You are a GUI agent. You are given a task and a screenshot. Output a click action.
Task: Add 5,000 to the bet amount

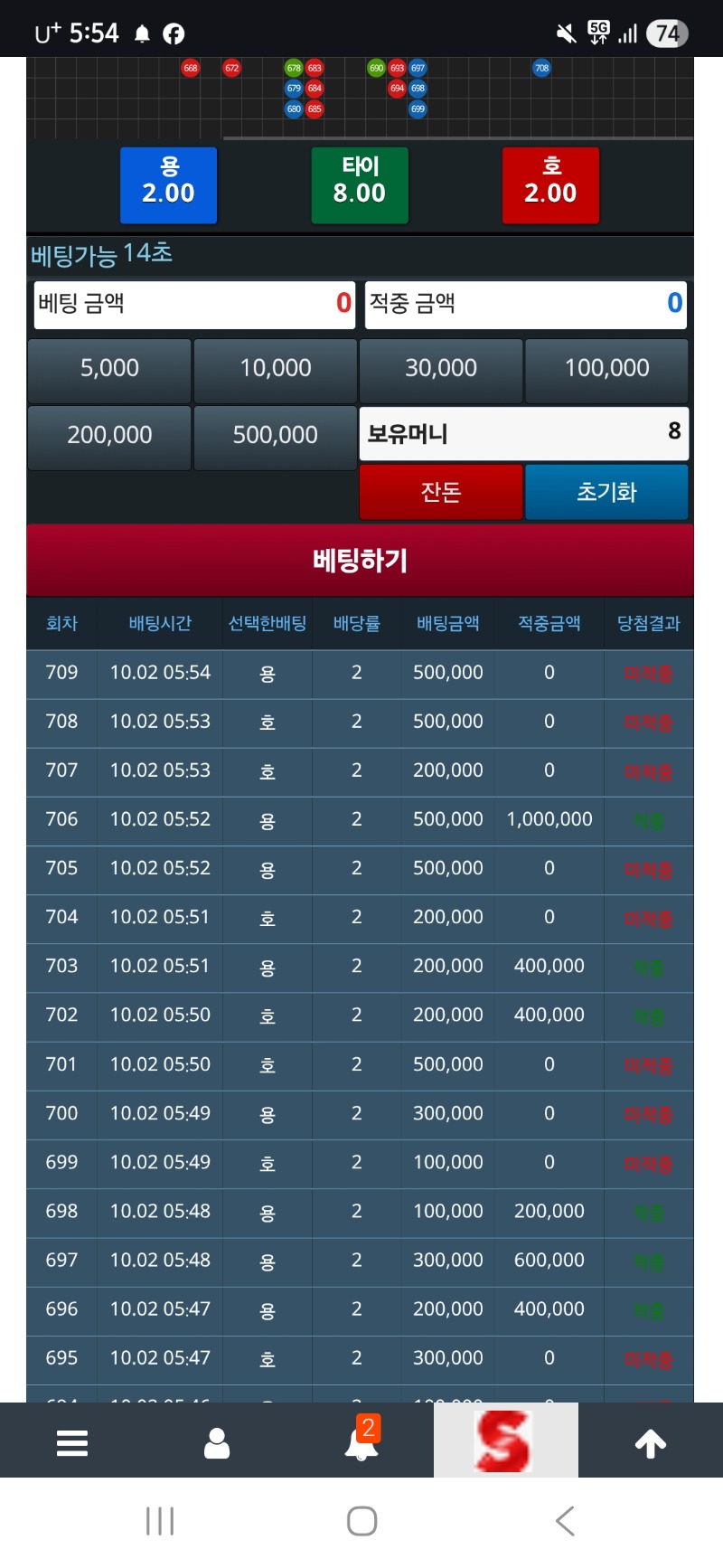point(109,369)
